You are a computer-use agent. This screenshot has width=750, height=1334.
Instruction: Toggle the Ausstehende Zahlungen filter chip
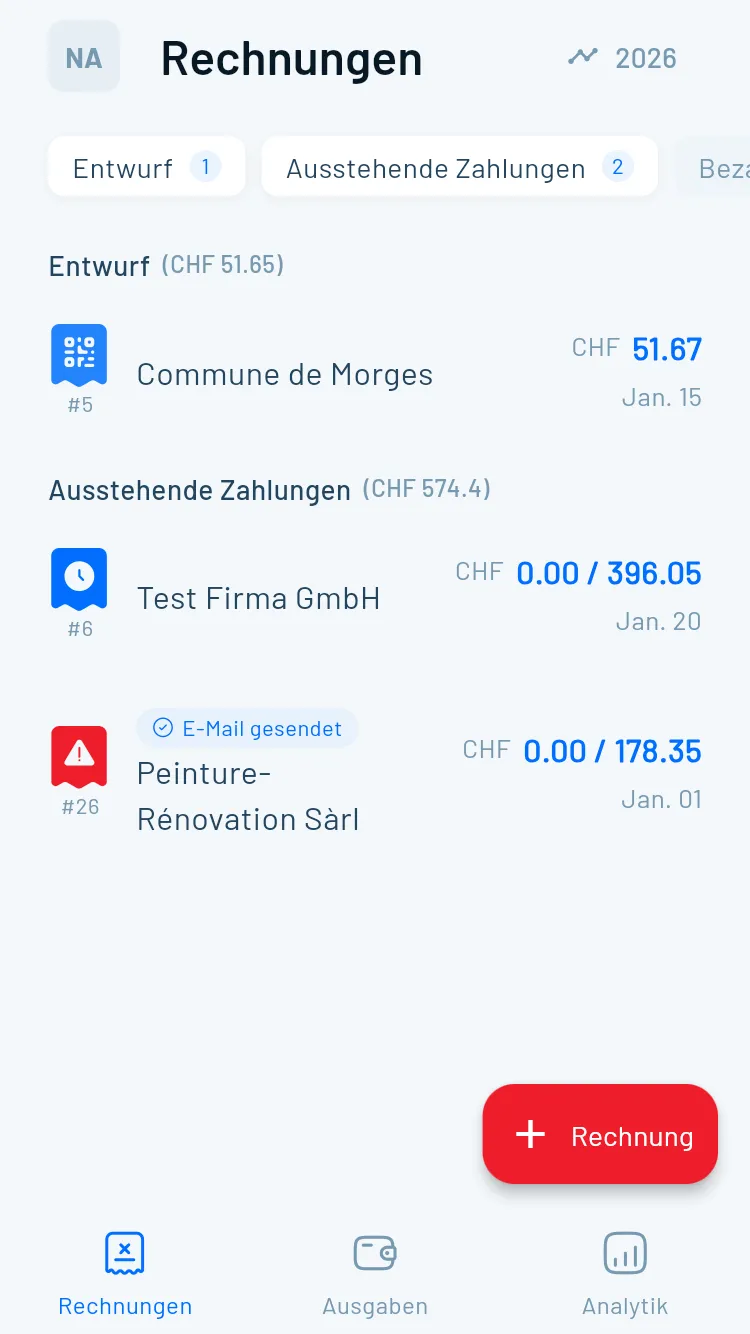[x=459, y=167]
